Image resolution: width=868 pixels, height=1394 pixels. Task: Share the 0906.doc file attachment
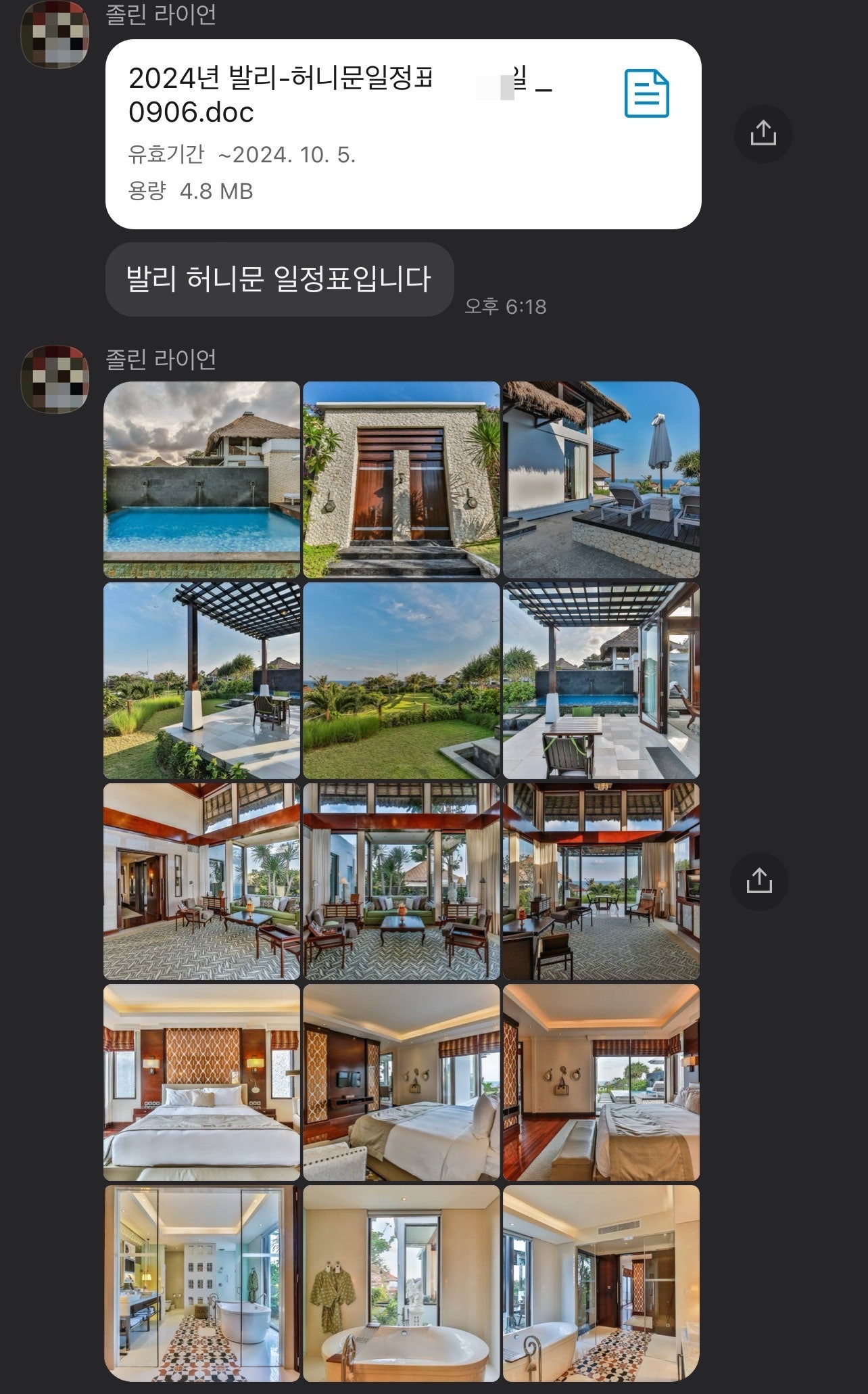(763, 133)
